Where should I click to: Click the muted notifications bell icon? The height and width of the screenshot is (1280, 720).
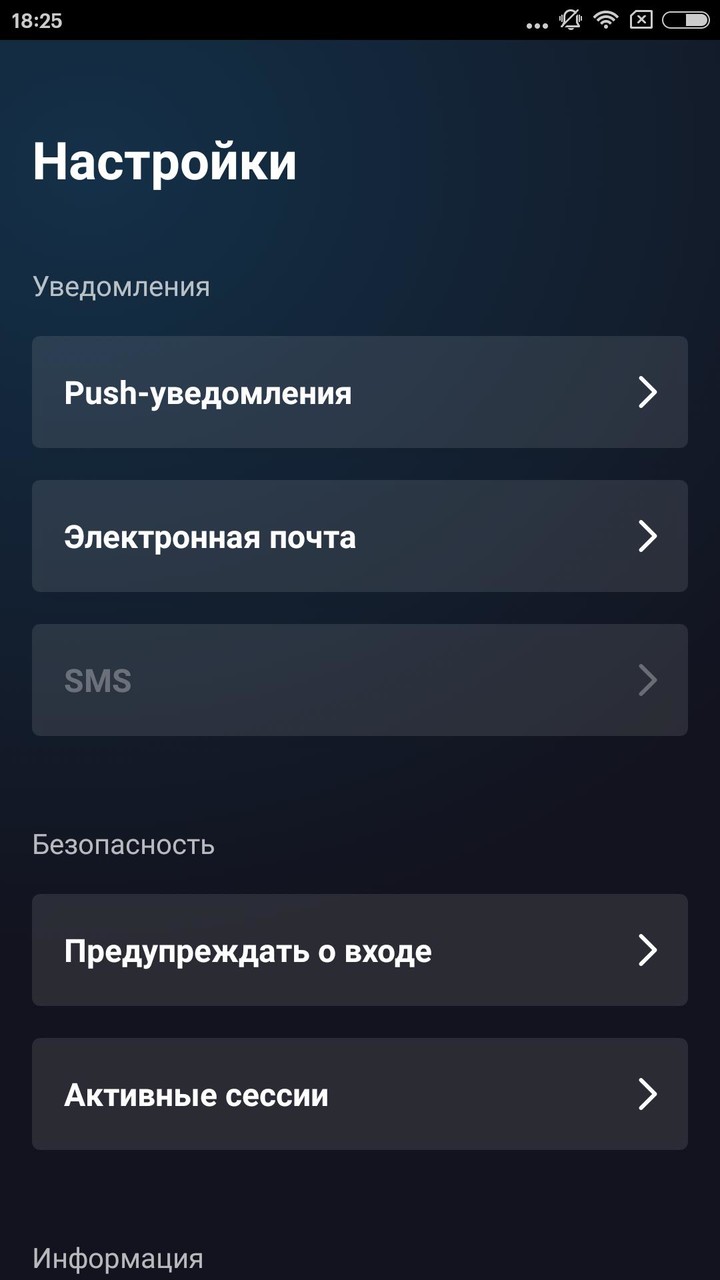tap(569, 19)
